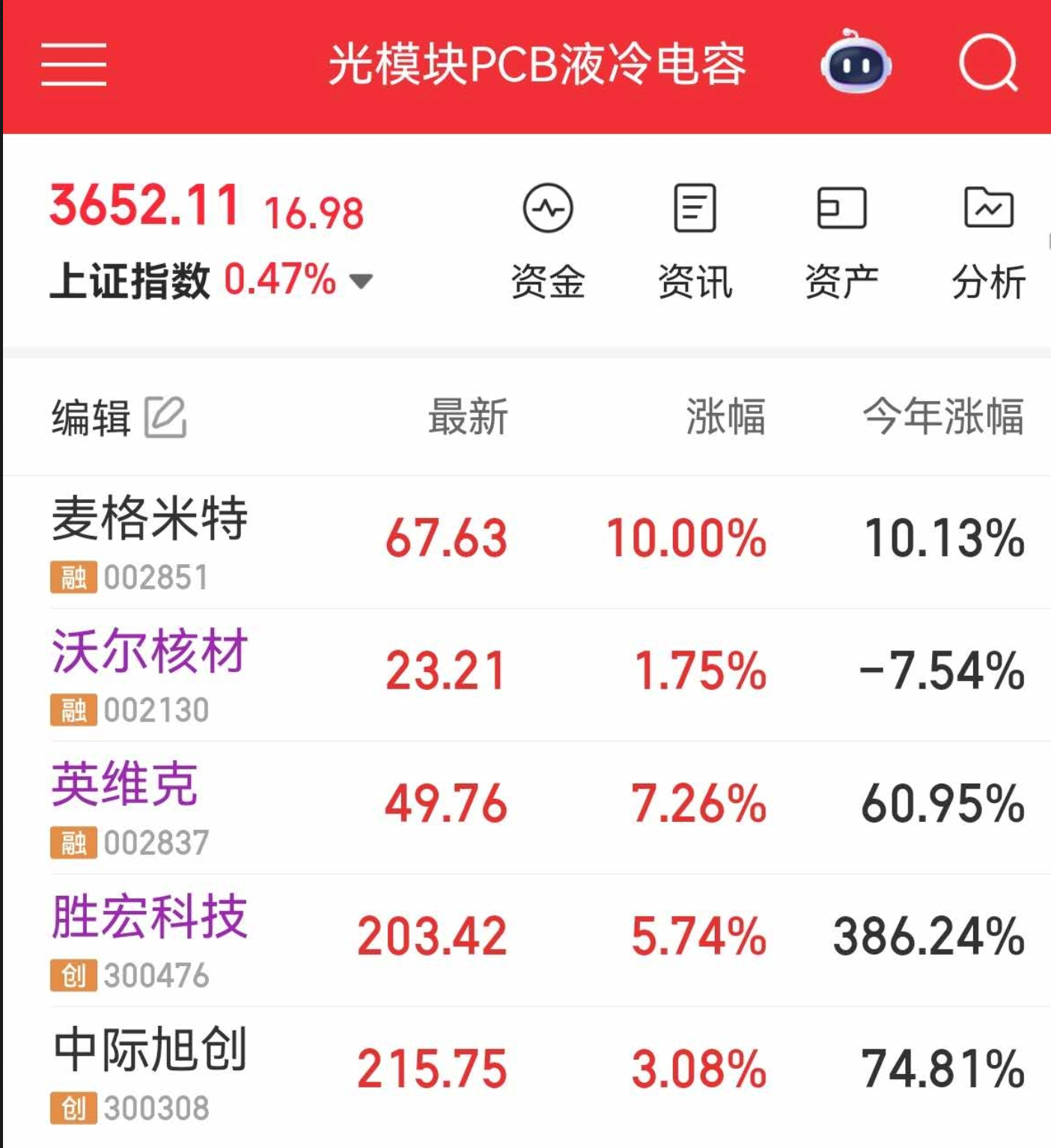Tap the 融 margin tag on 沃尔核材
1051x1148 pixels.
pos(71,711)
